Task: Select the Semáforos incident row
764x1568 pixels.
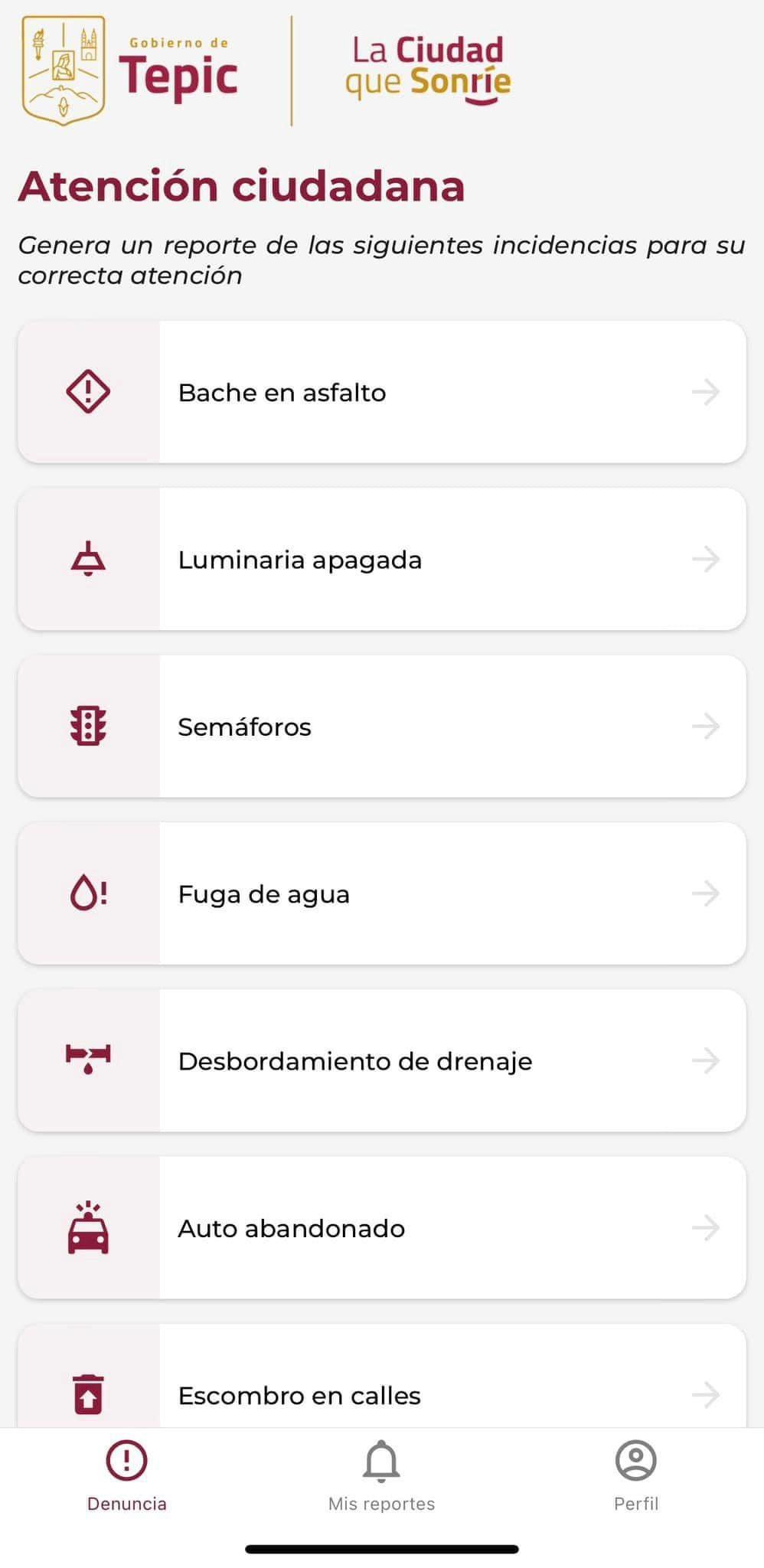Action: [x=381, y=727]
